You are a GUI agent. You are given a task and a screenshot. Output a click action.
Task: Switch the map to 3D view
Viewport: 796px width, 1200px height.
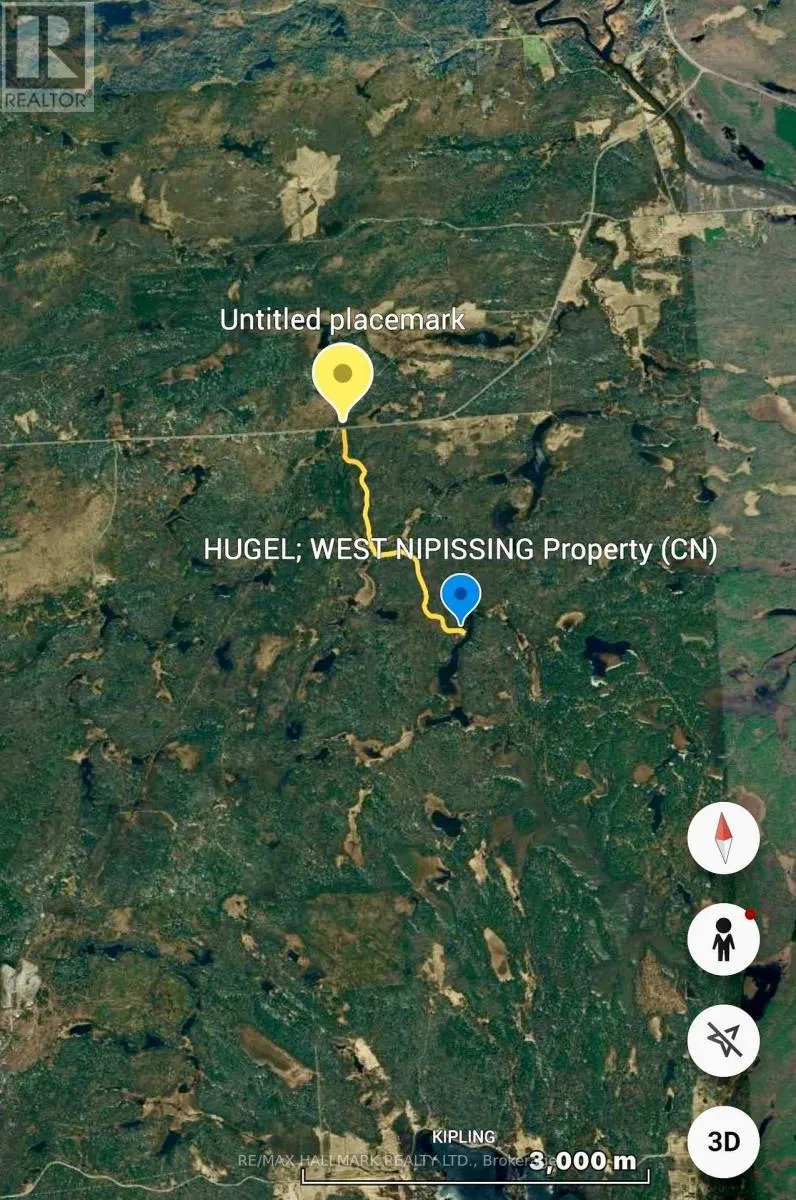click(724, 1141)
